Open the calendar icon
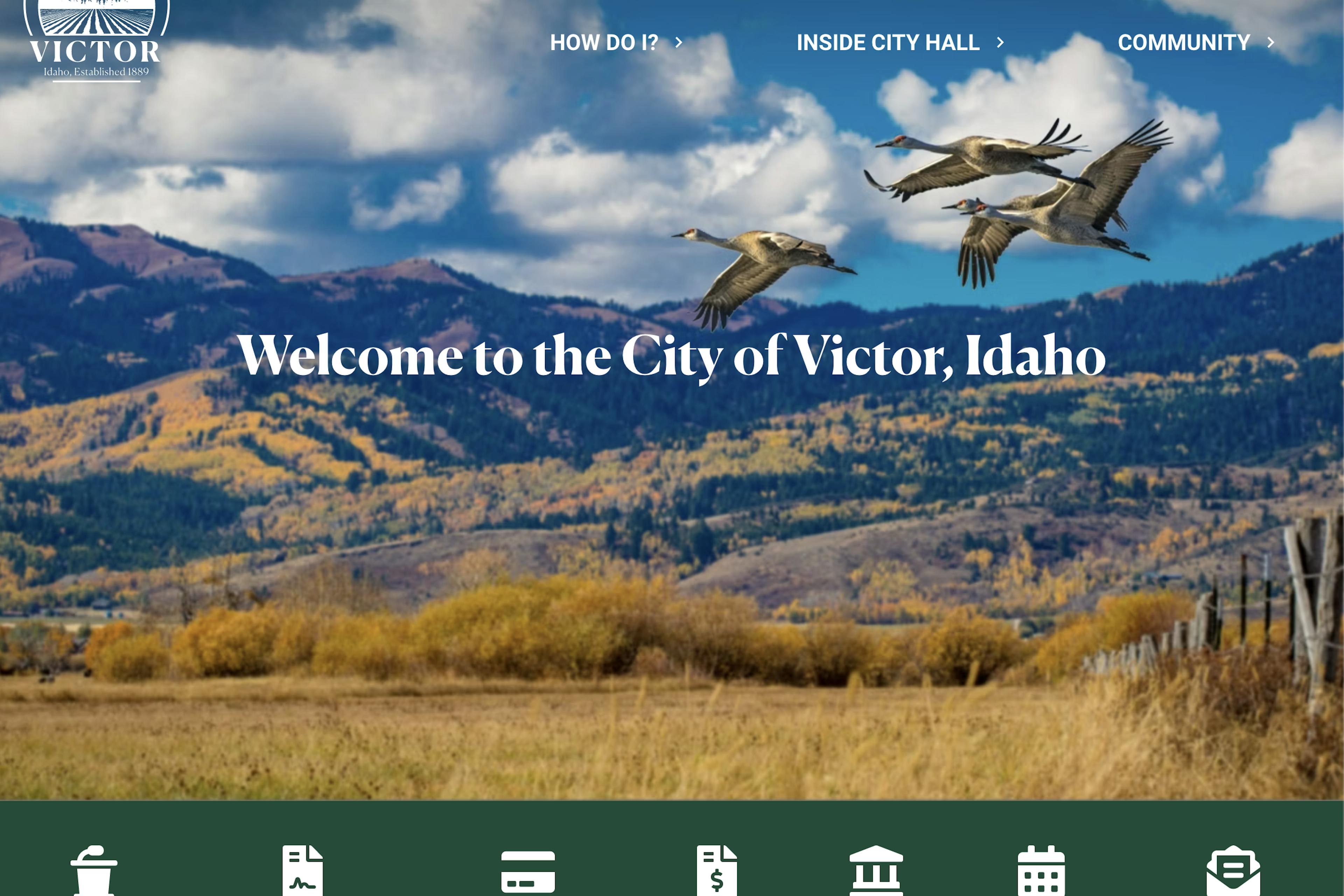Screen dimensions: 1344x896 click(x=1041, y=871)
